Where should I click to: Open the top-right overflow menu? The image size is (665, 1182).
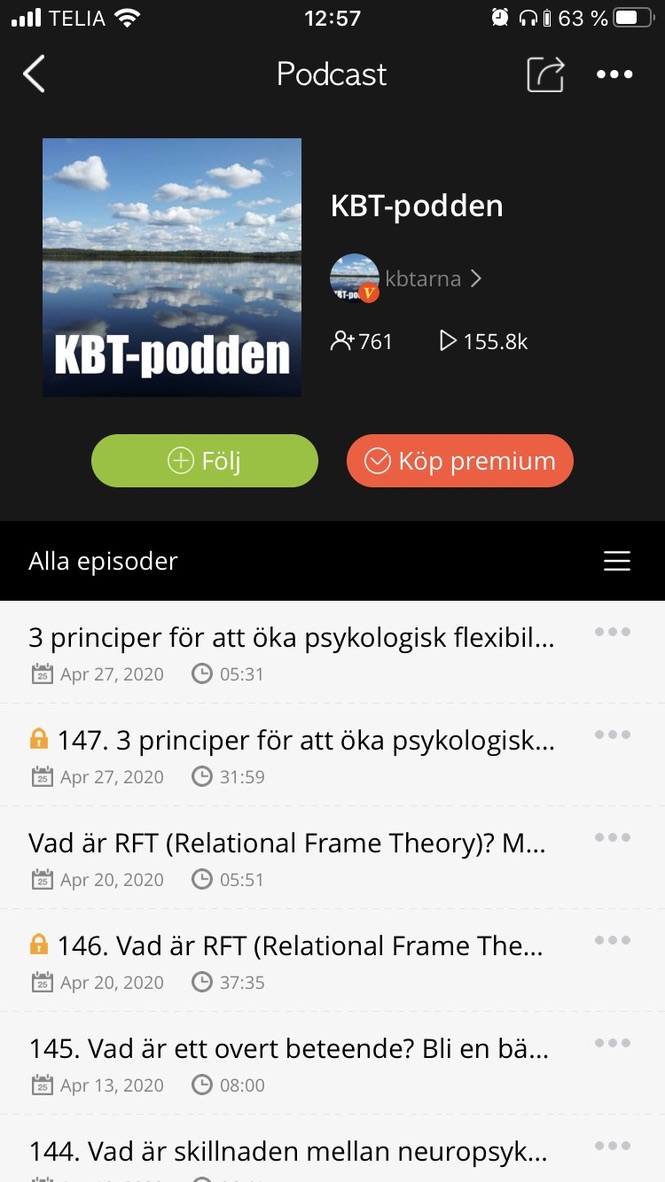pyautogui.click(x=614, y=74)
